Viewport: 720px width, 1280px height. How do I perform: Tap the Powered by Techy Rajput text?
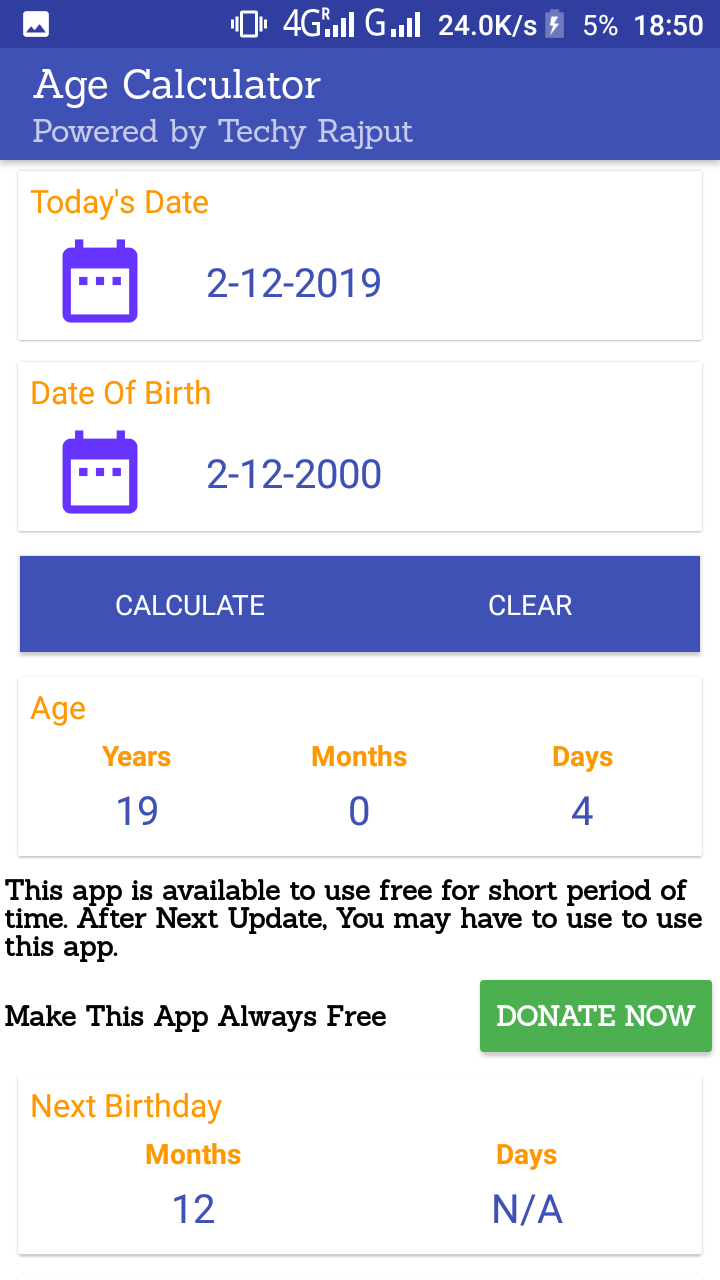point(222,131)
